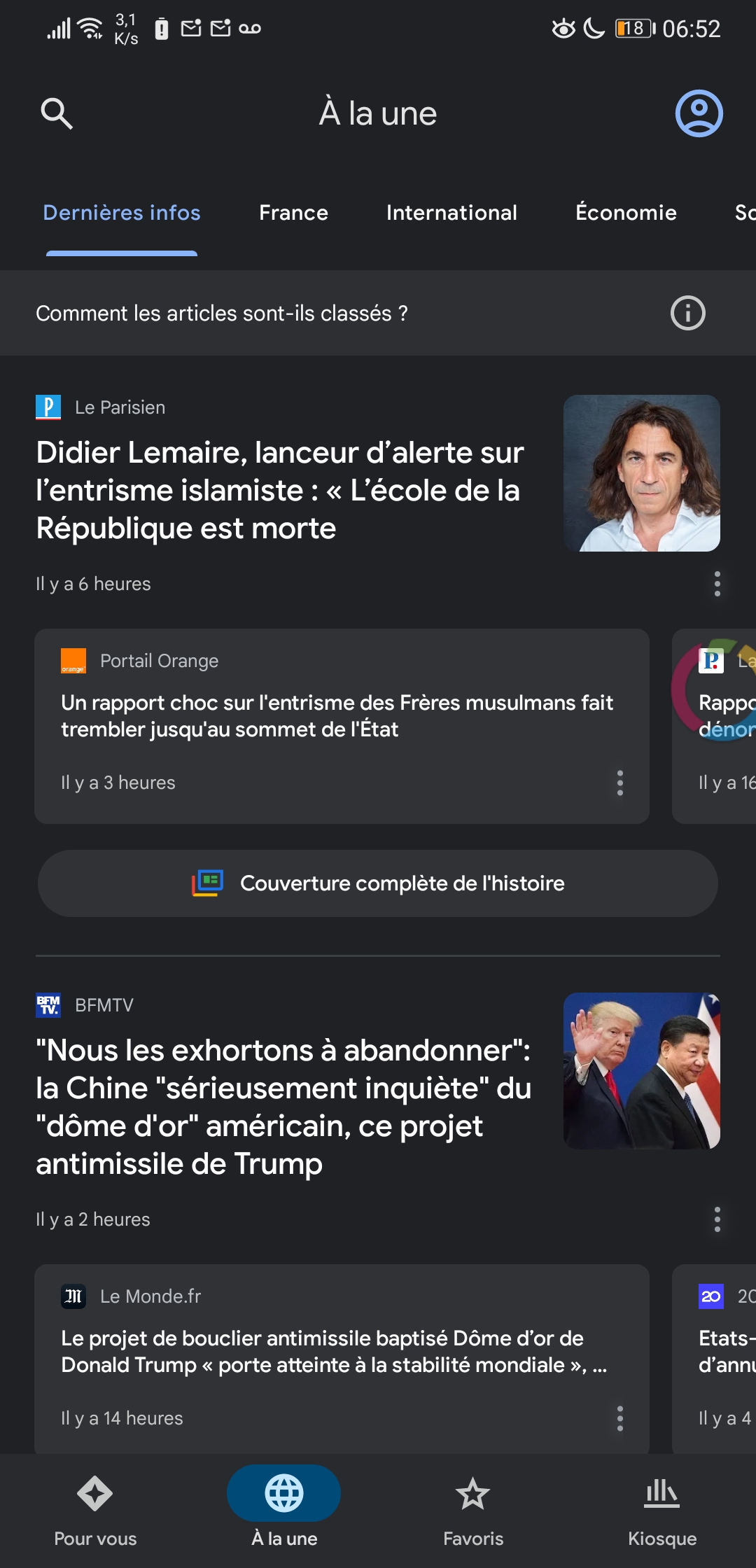The image size is (756, 1568).
Task: Open the search function
Action: coord(57,113)
